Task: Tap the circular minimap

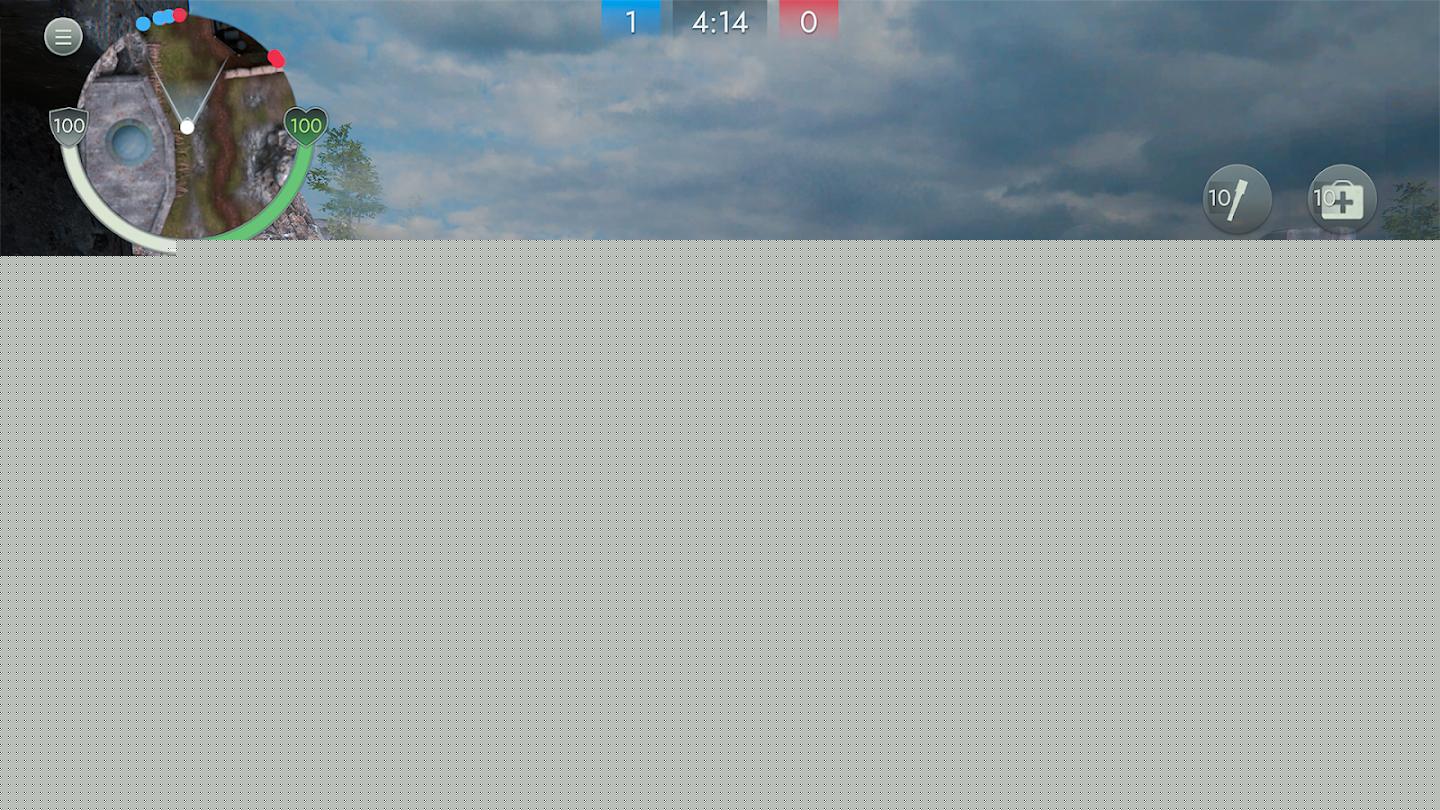Action: click(x=188, y=127)
